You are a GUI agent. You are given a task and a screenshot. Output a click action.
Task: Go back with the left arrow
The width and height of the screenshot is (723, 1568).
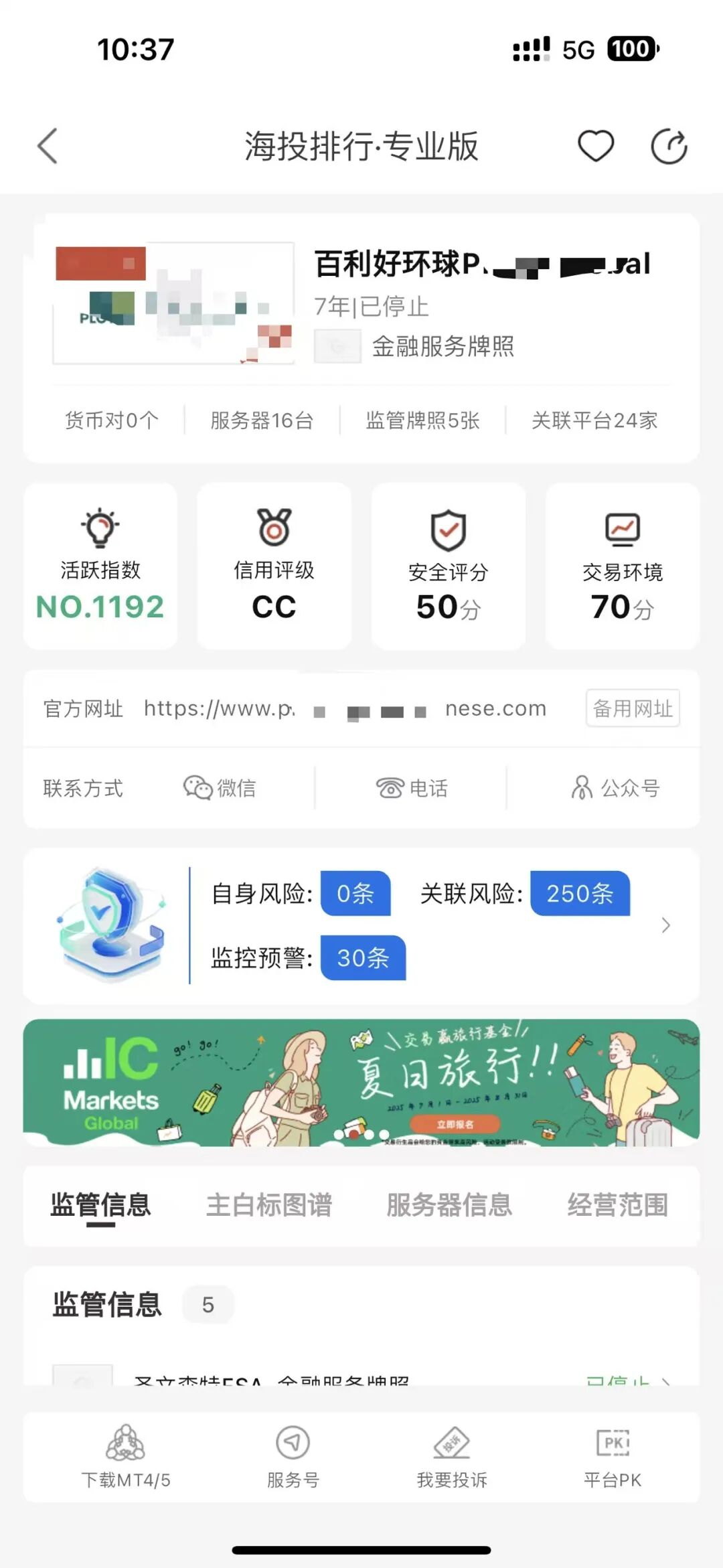[x=47, y=145]
